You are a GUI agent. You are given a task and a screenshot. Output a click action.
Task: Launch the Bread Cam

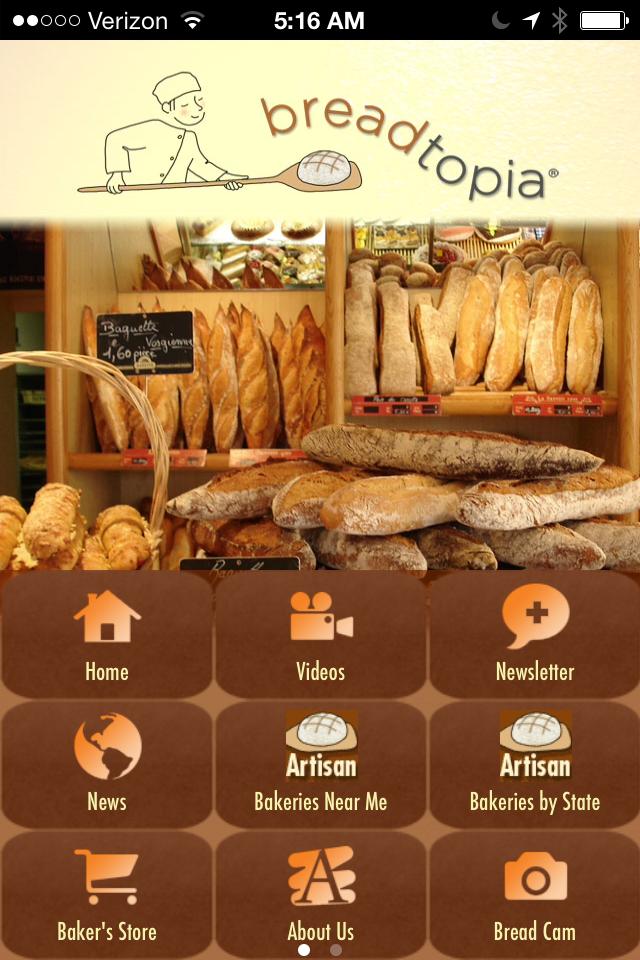coord(534,893)
